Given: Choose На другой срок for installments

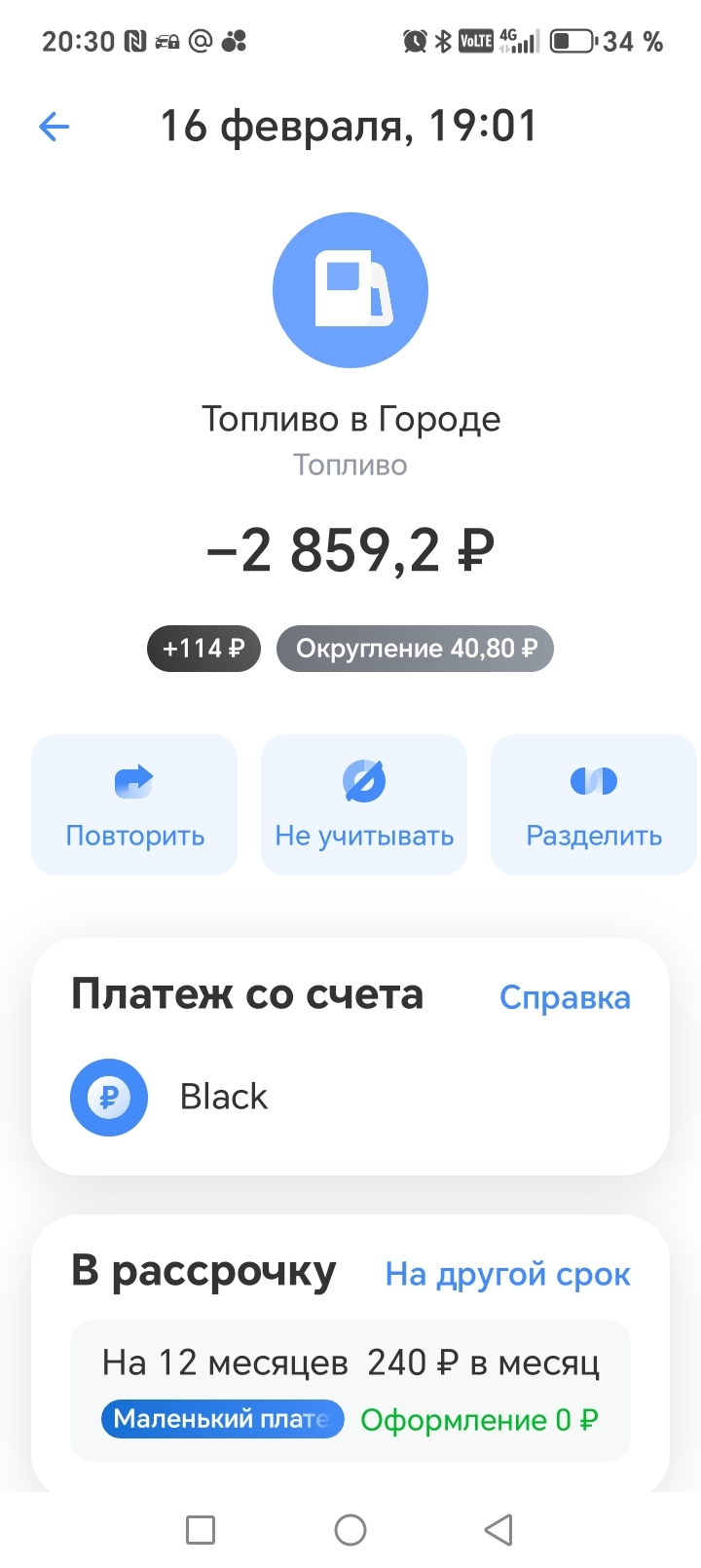Looking at the screenshot, I should pyautogui.click(x=507, y=1274).
